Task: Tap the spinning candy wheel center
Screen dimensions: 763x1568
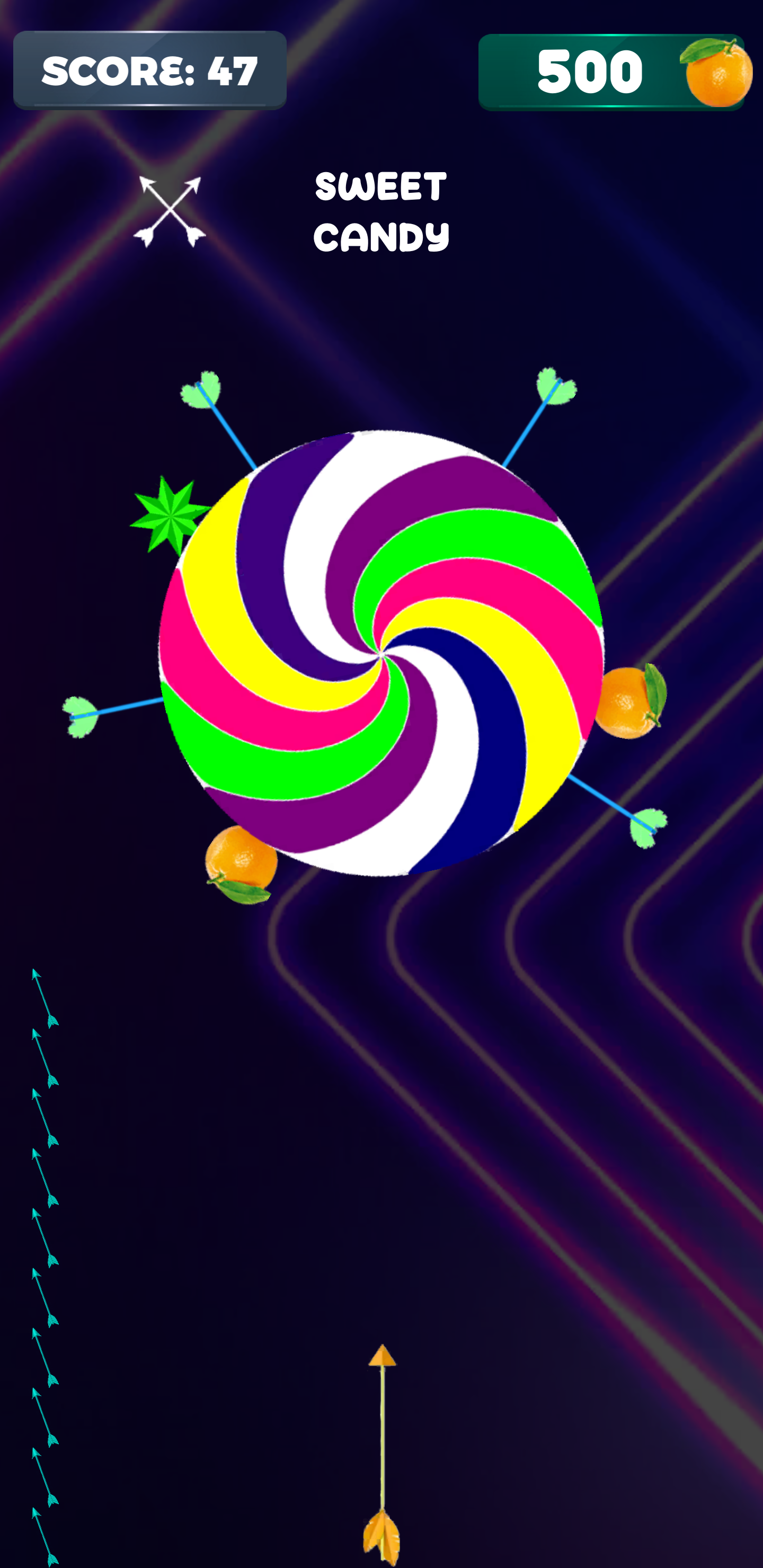Action: [380, 654]
